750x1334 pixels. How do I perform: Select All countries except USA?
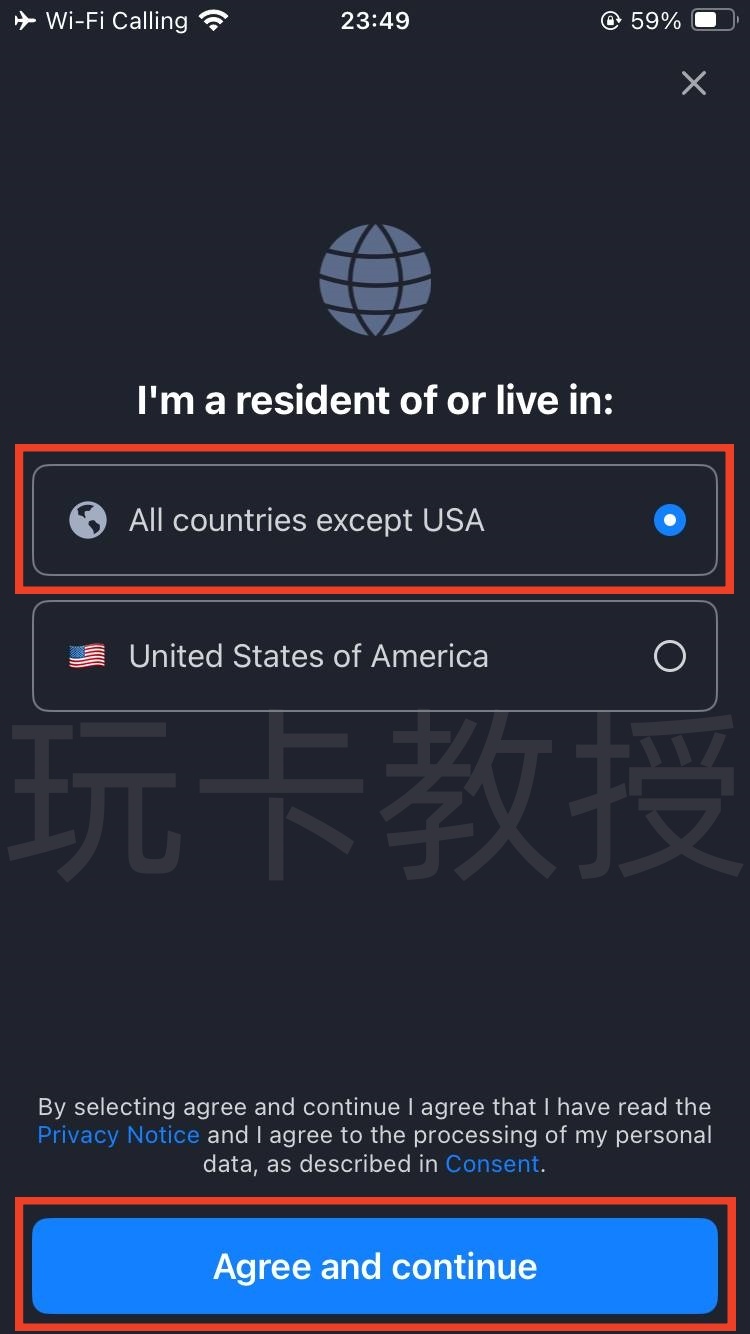click(375, 520)
